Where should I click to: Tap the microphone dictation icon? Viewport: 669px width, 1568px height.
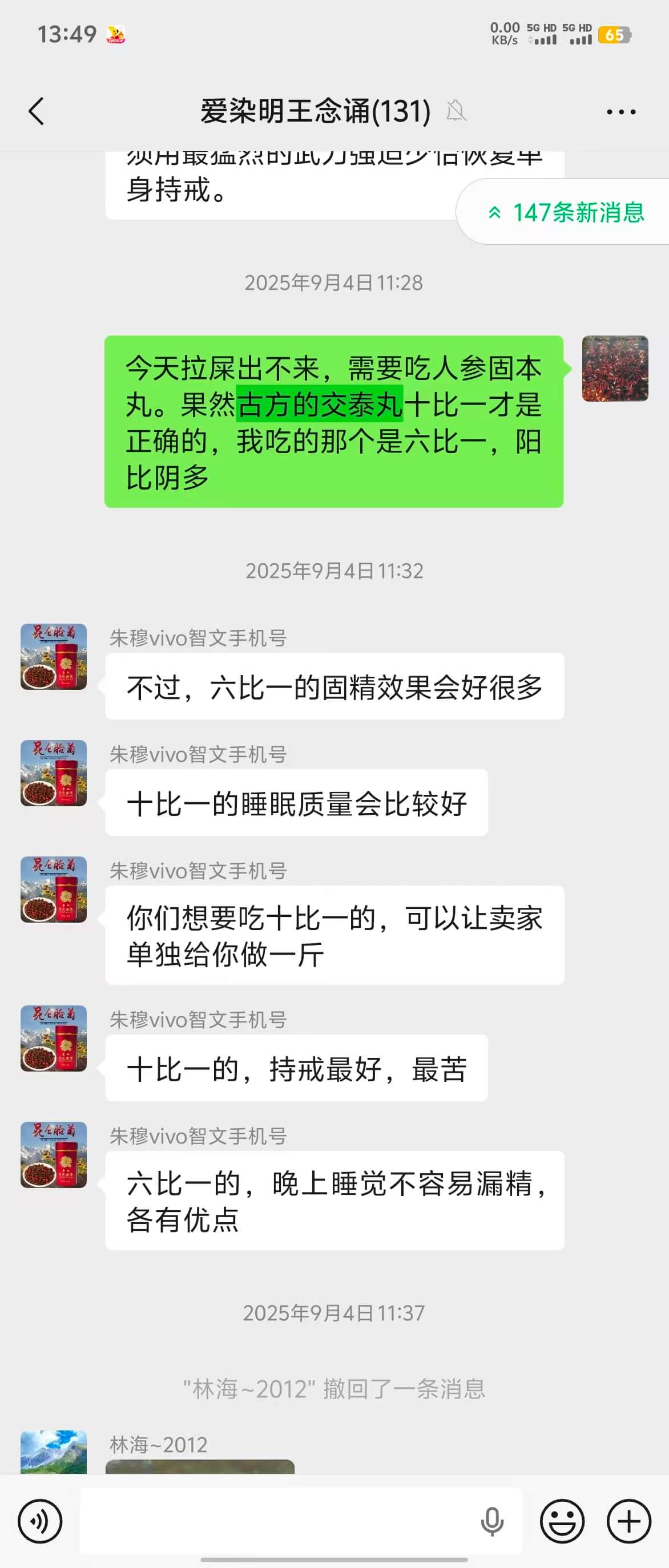[492, 1521]
